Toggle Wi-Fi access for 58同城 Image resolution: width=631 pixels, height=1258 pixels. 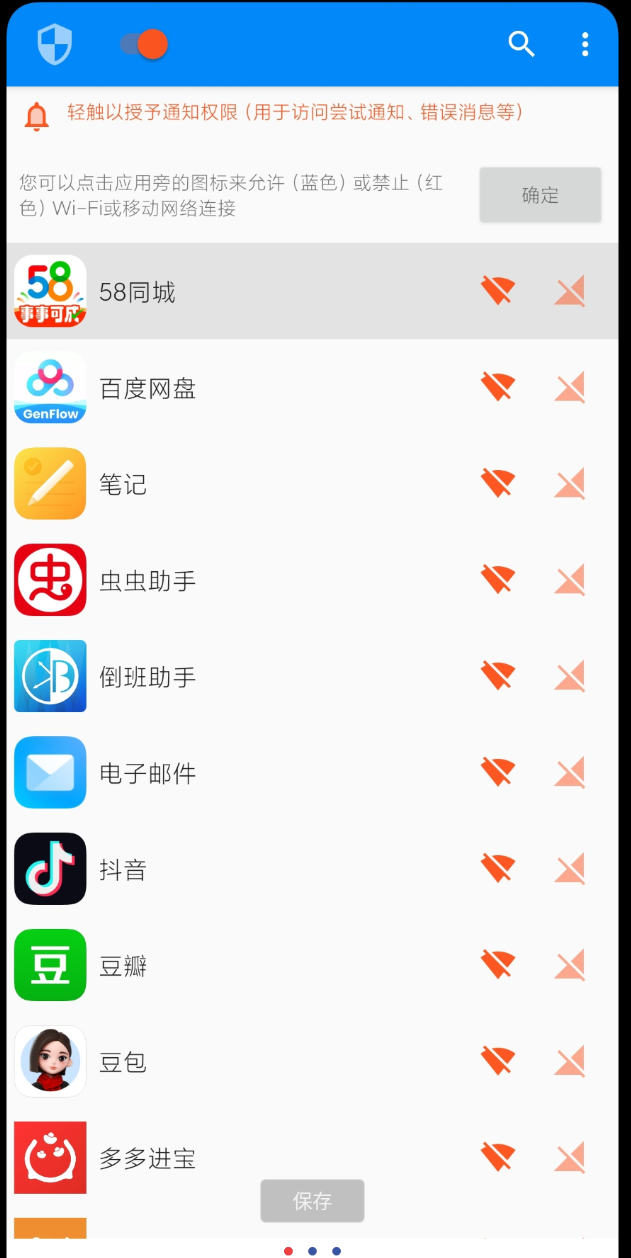[x=497, y=292]
